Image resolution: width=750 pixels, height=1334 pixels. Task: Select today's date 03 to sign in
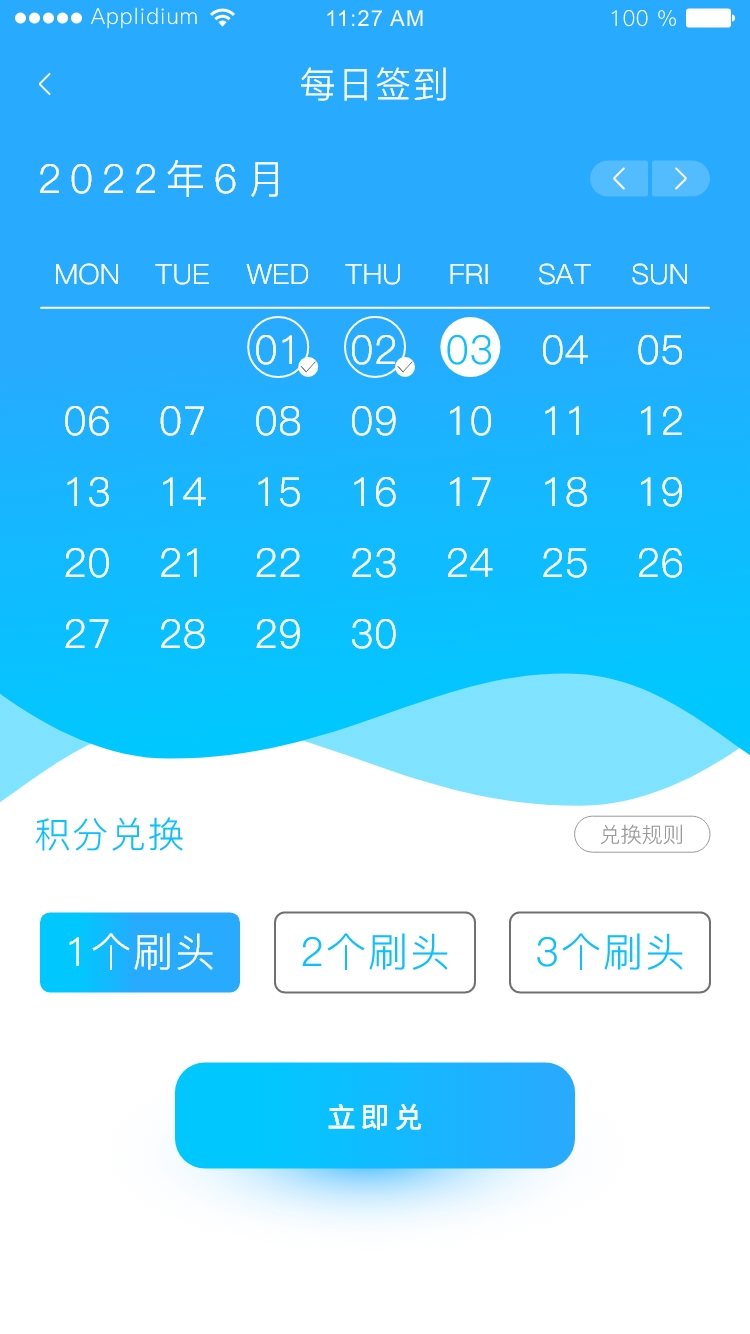click(470, 348)
